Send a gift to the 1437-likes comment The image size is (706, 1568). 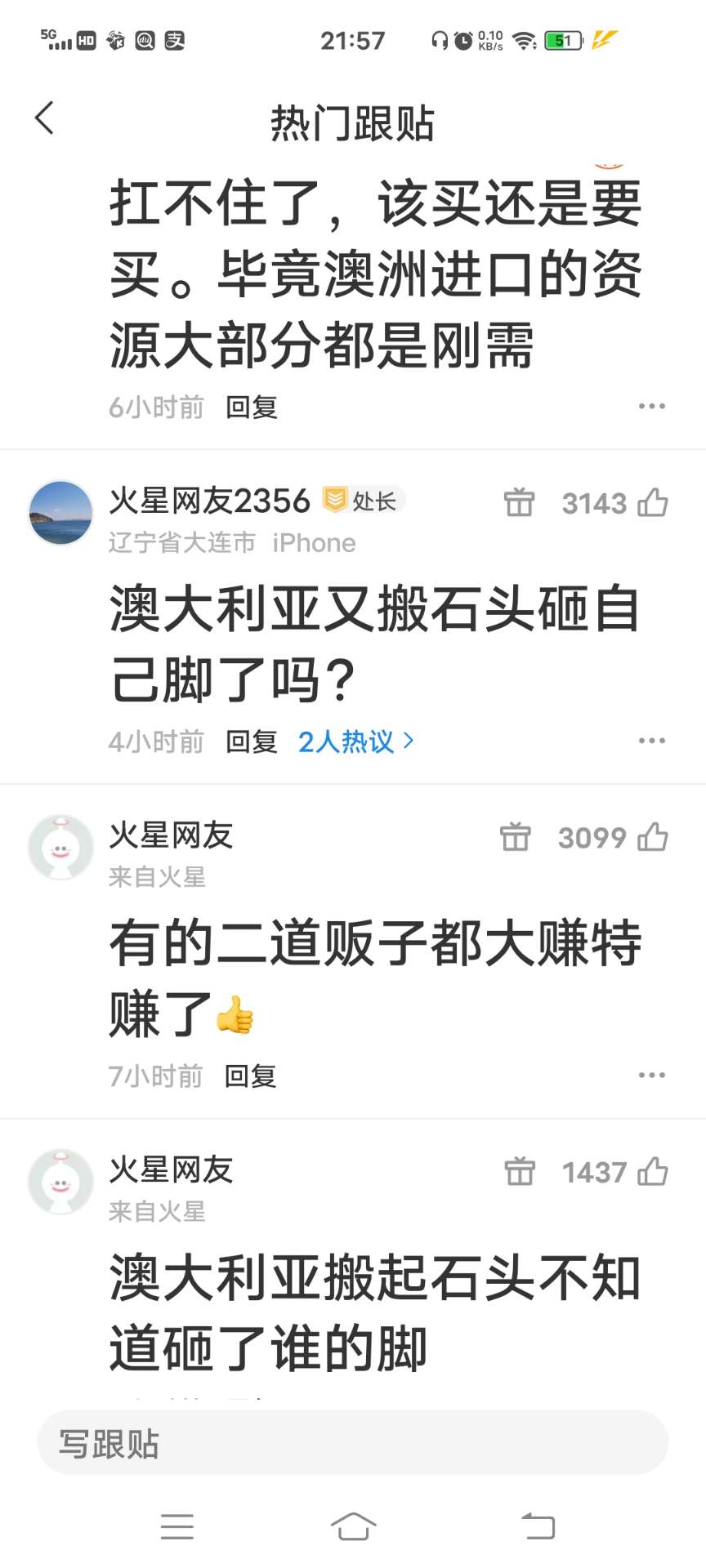519,1172
